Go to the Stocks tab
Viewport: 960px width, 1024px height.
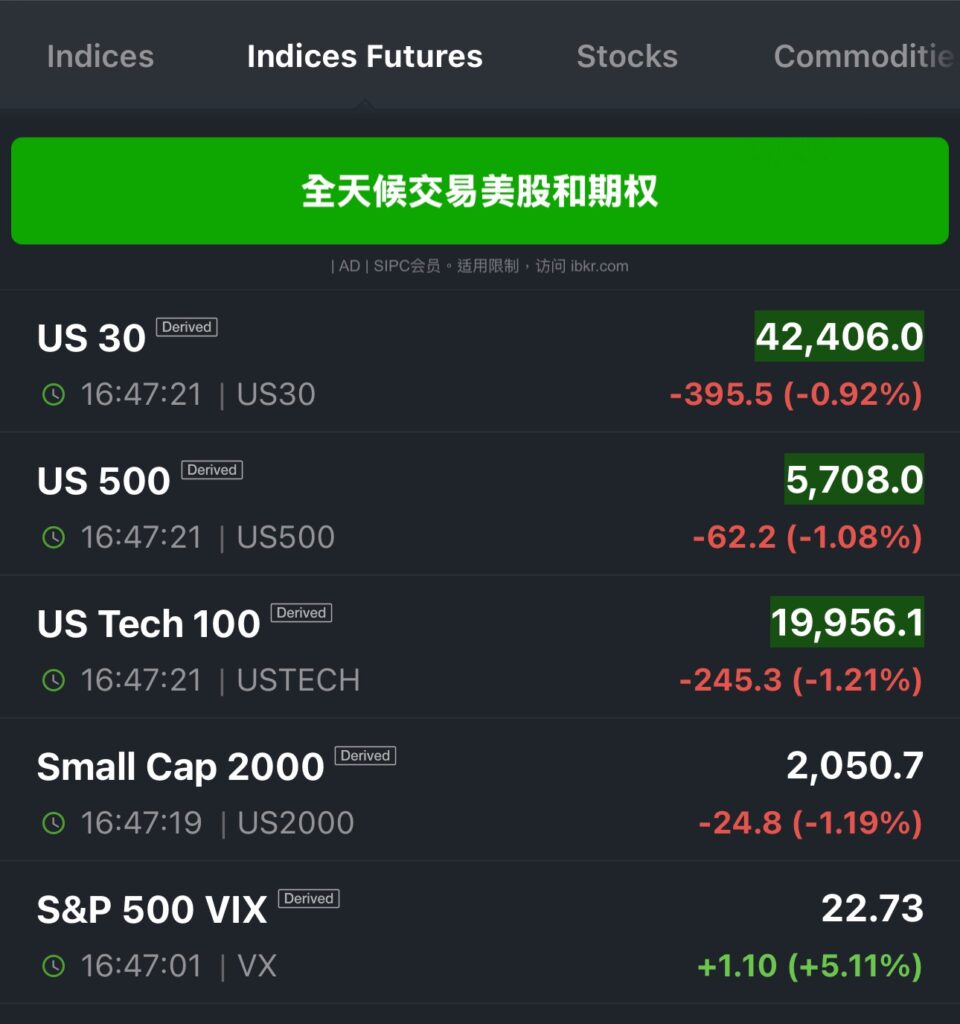(x=627, y=56)
